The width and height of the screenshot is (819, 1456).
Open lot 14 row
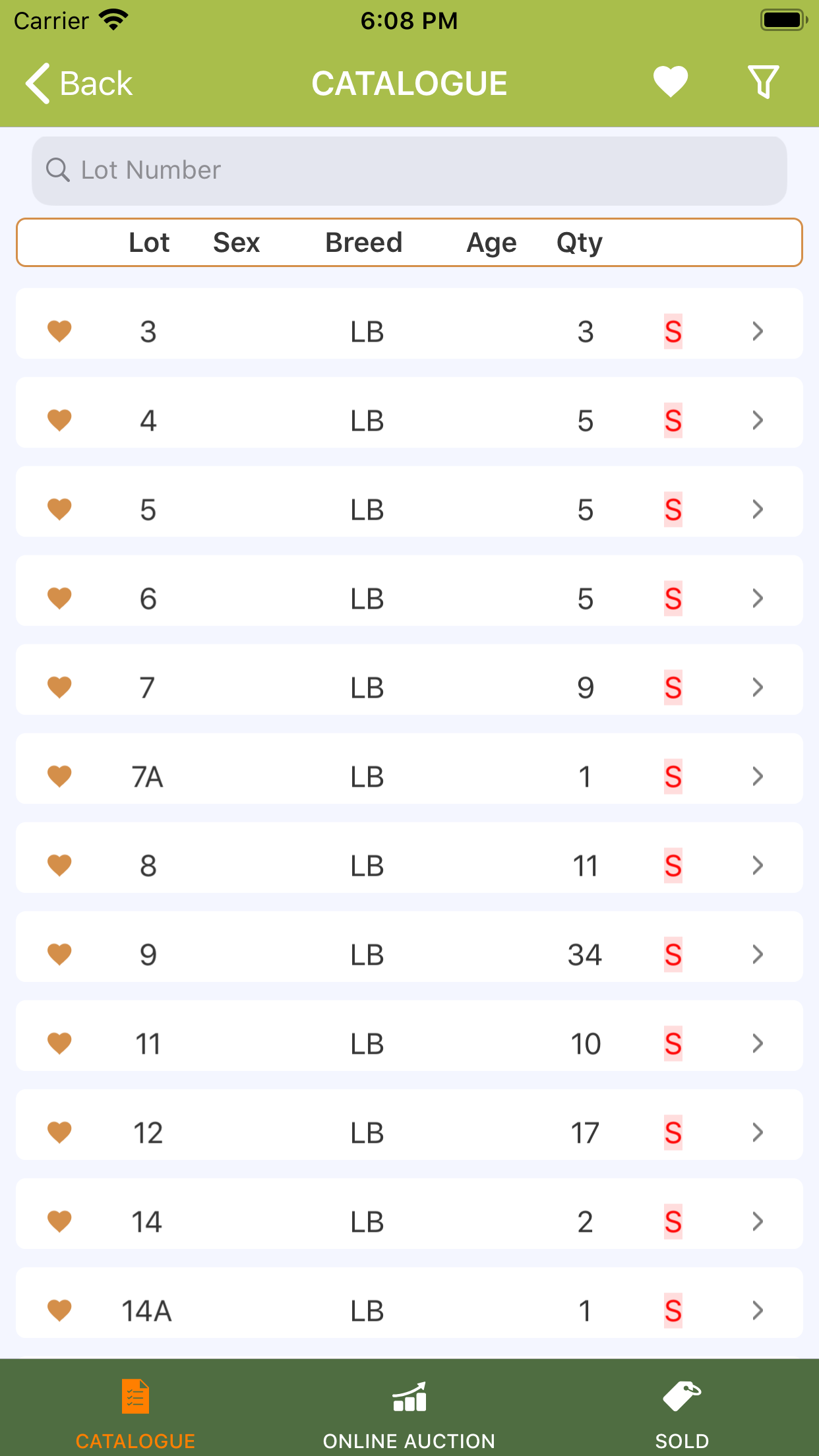(409, 1214)
